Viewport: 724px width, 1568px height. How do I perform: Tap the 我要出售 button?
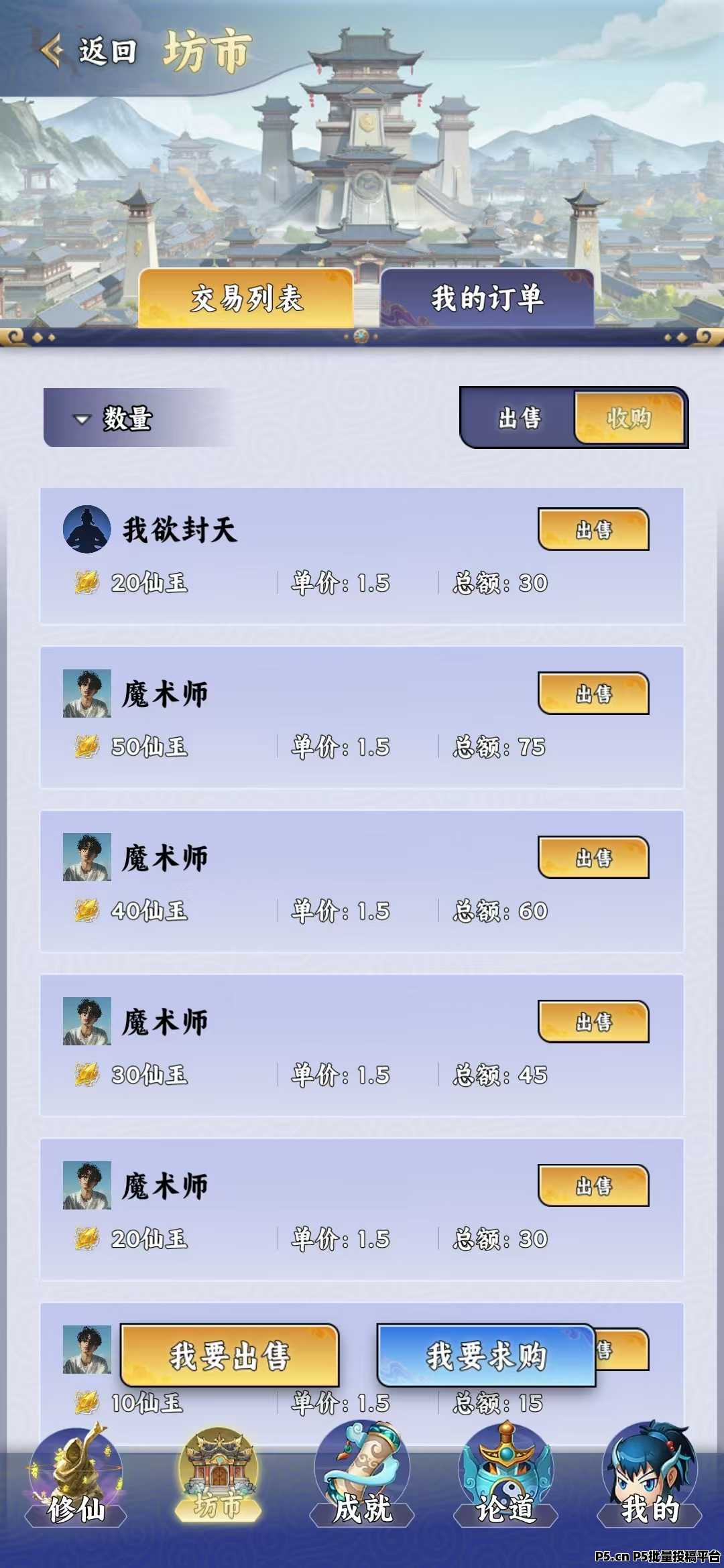pos(229,1356)
